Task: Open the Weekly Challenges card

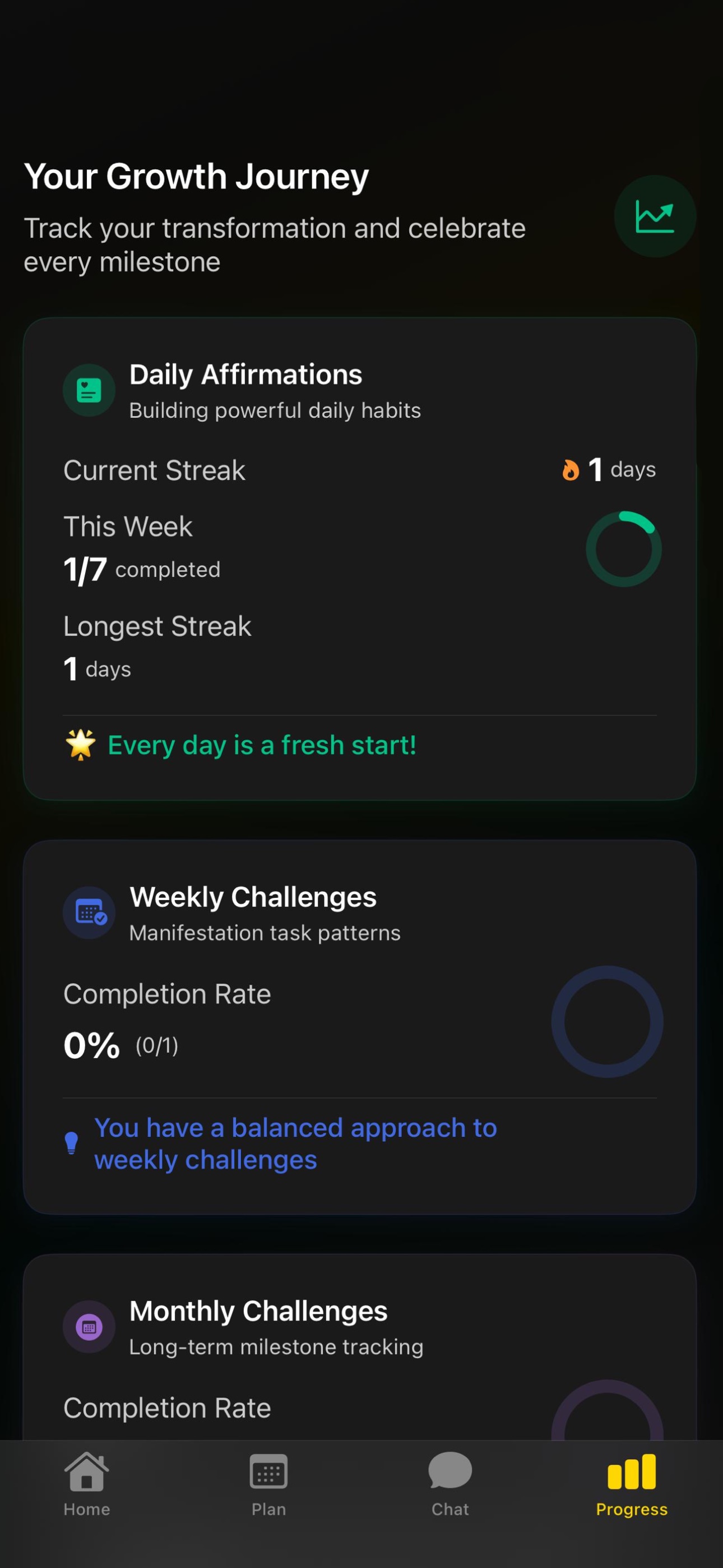Action: tap(359, 1026)
